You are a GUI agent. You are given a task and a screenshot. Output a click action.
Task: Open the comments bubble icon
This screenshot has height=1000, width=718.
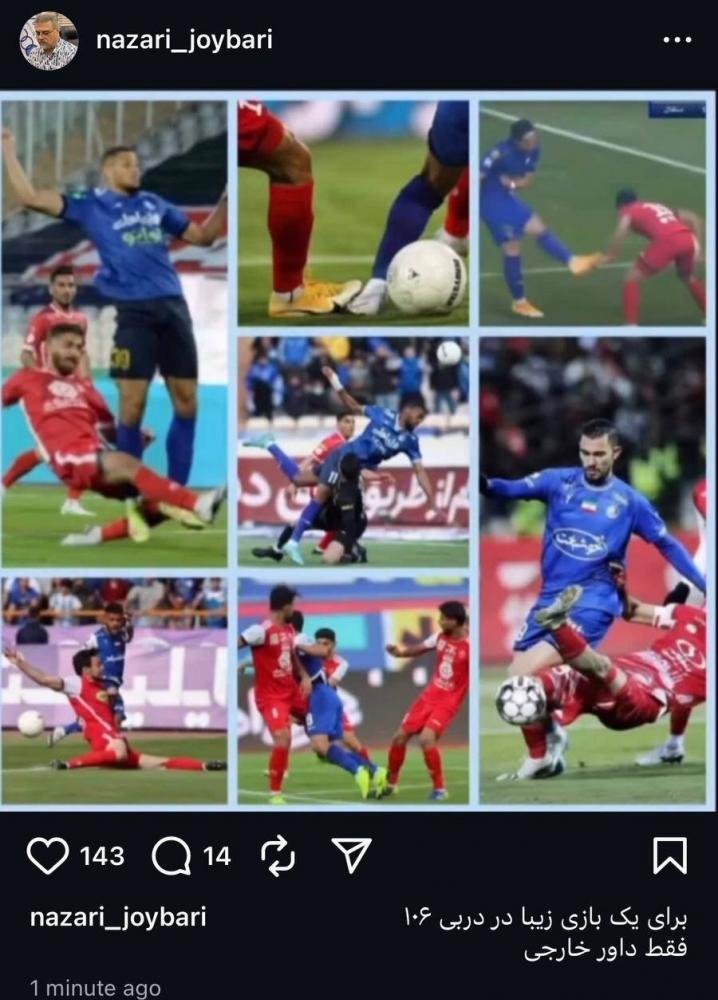[171, 856]
